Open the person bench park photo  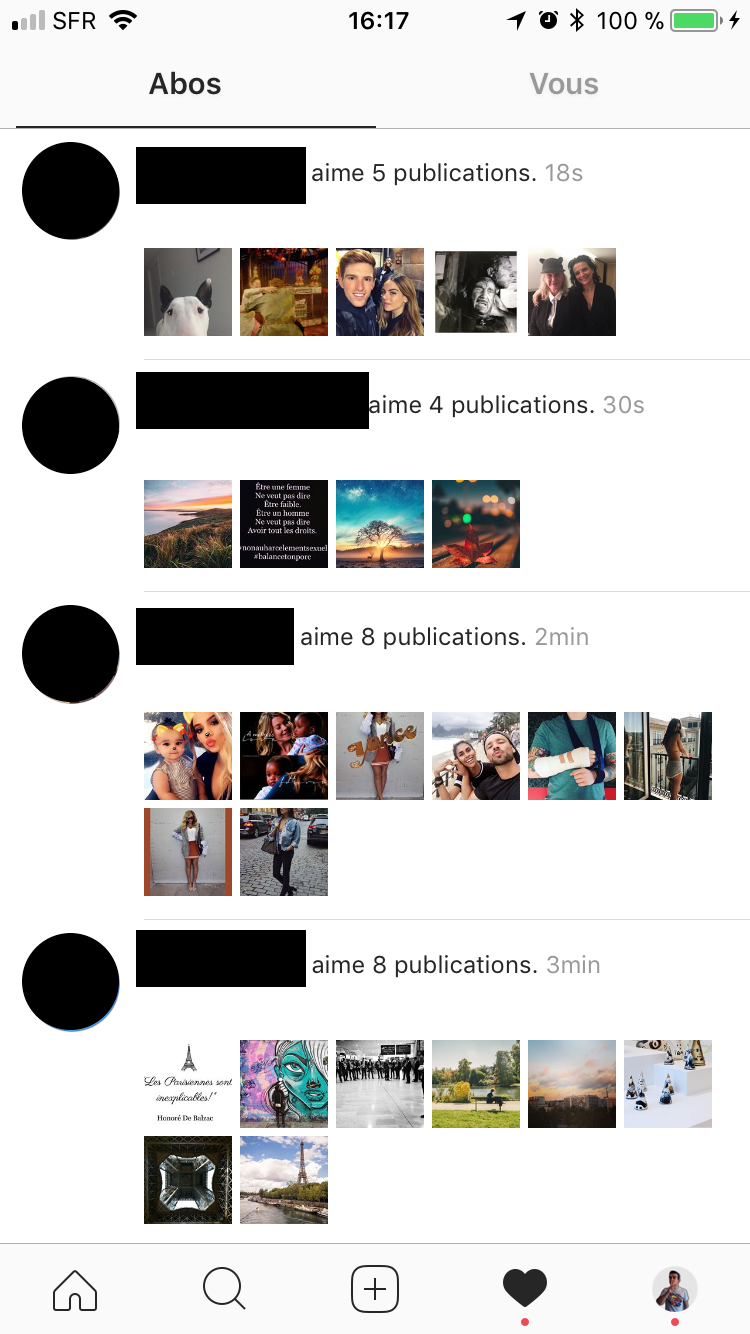tap(476, 1084)
